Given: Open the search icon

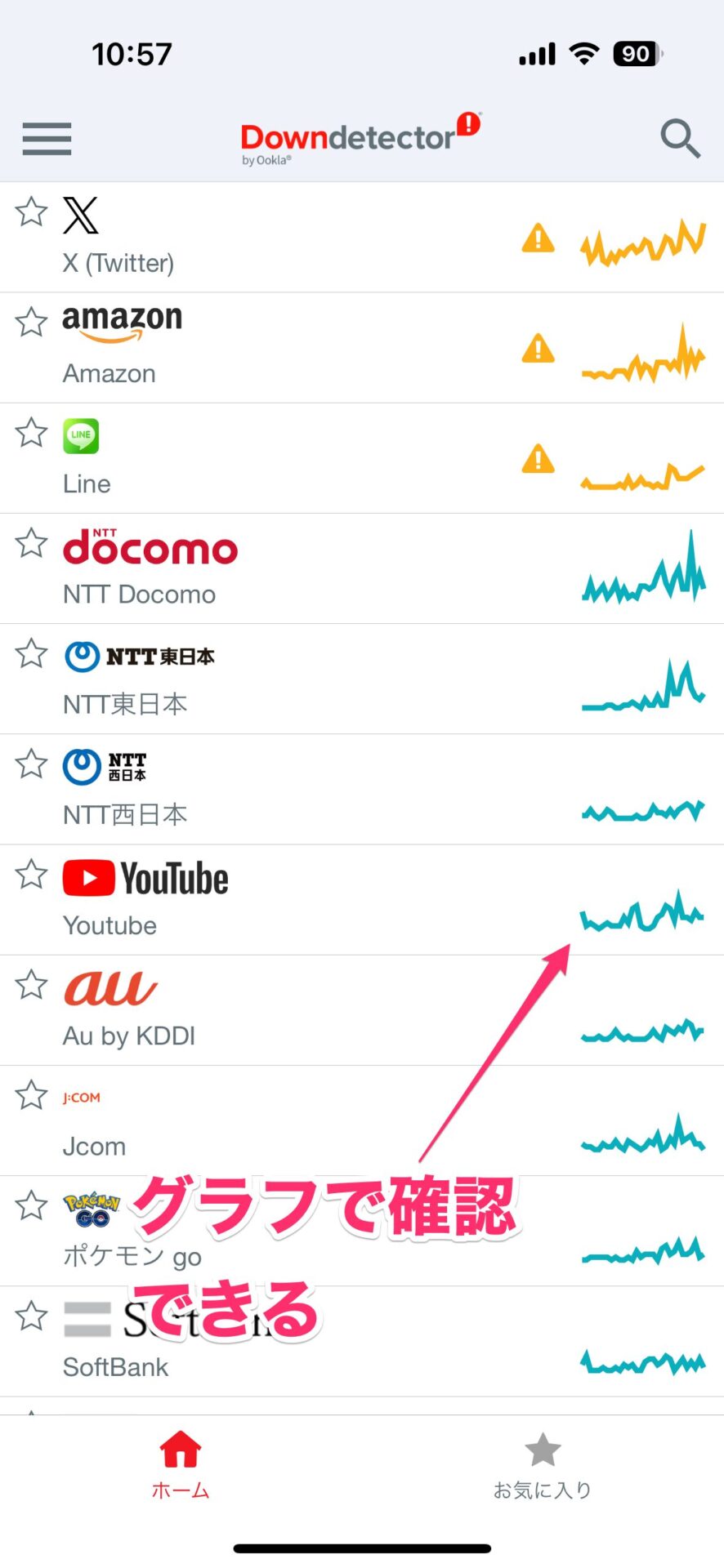Looking at the screenshot, I should coord(681,139).
